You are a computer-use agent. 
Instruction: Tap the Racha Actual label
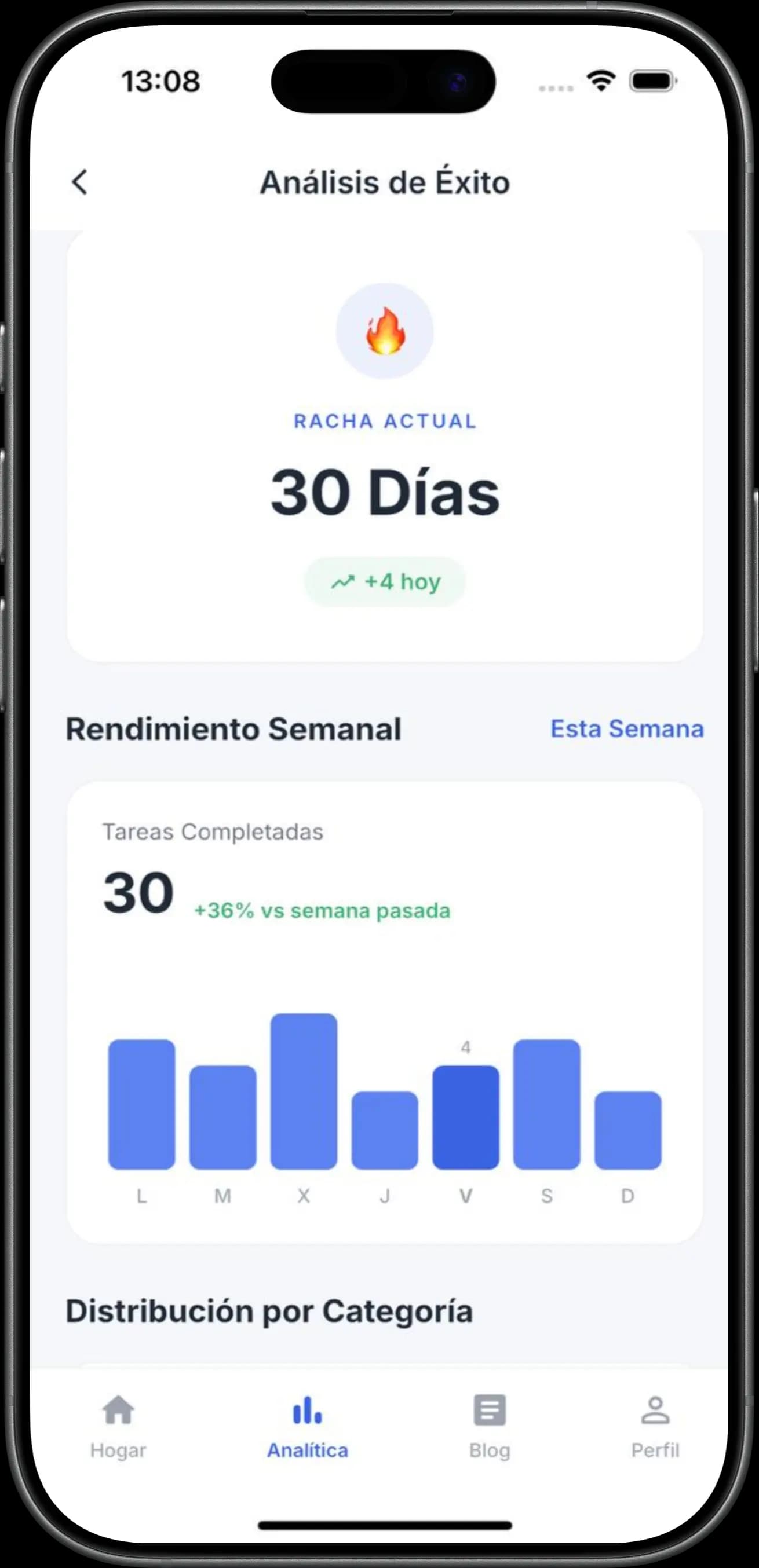pos(385,420)
